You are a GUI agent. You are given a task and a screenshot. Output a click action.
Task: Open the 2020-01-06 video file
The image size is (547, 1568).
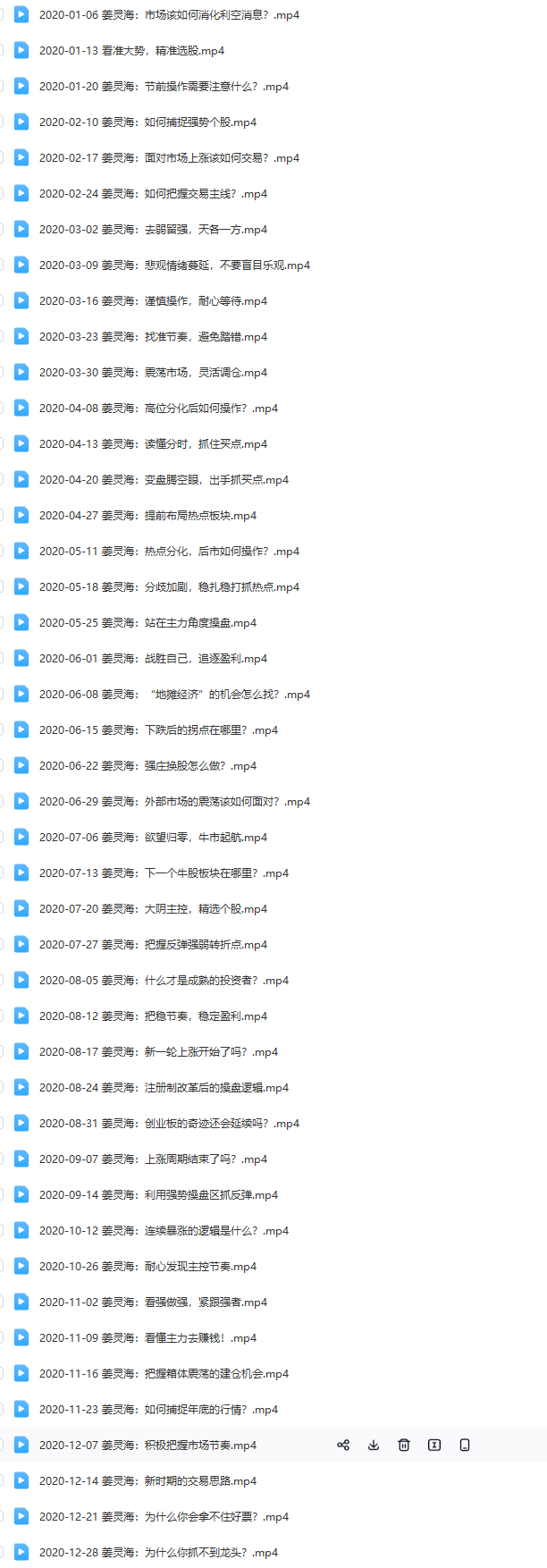tap(169, 15)
